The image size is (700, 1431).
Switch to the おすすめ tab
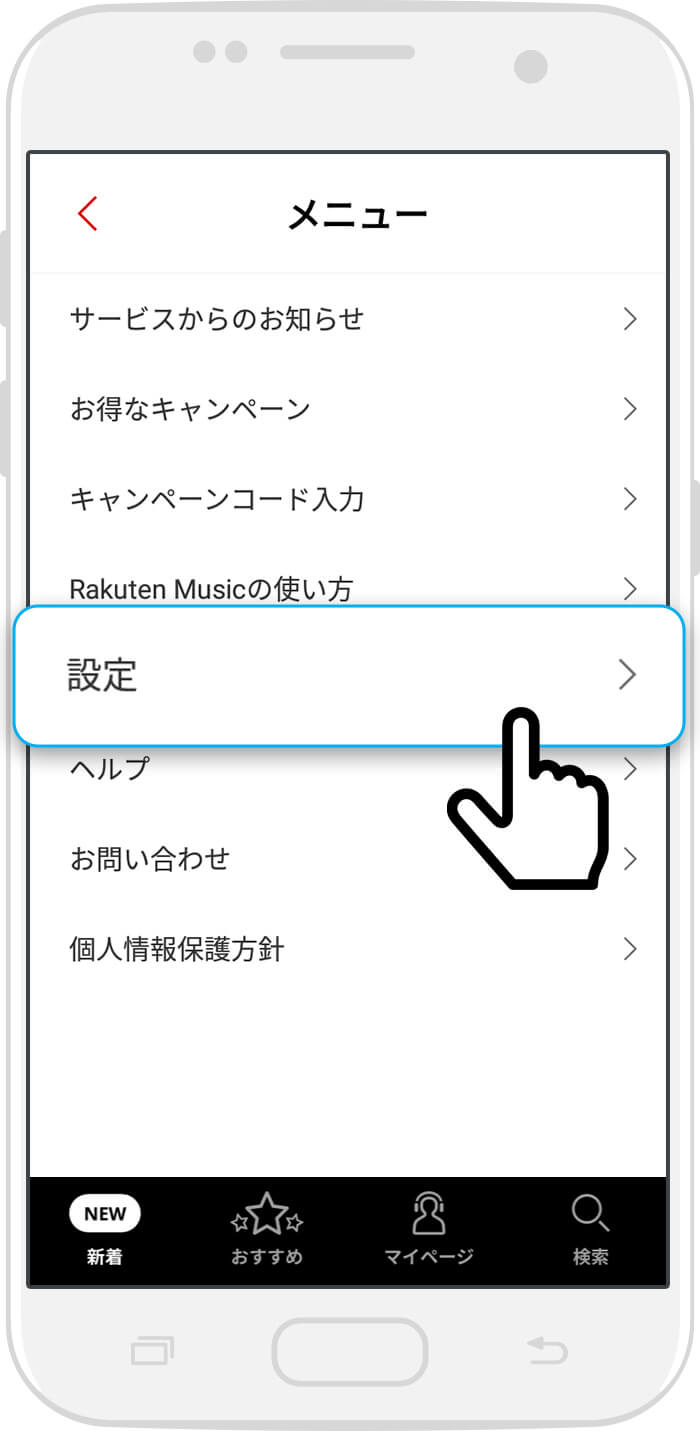coord(267,1231)
